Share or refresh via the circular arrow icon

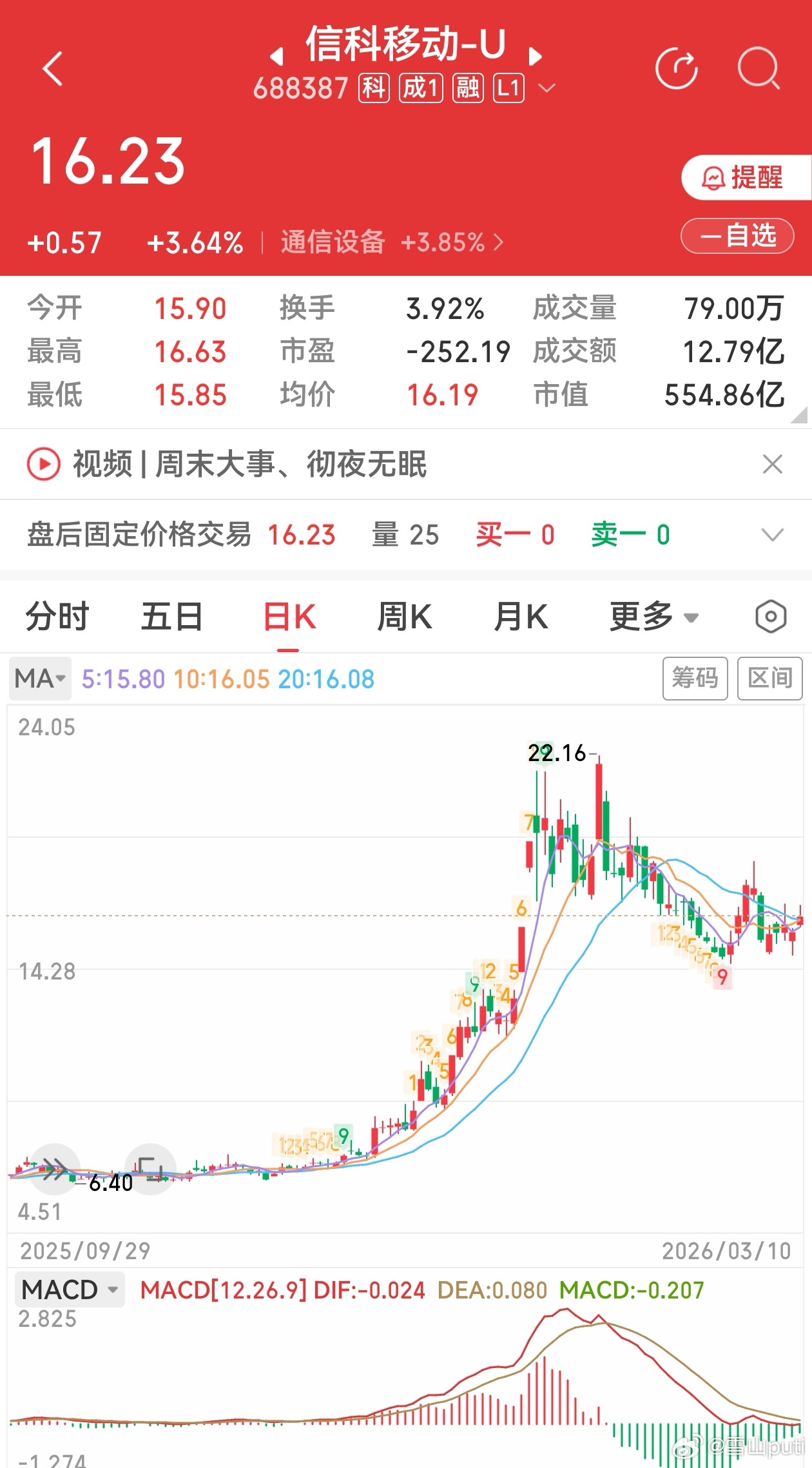(x=677, y=68)
